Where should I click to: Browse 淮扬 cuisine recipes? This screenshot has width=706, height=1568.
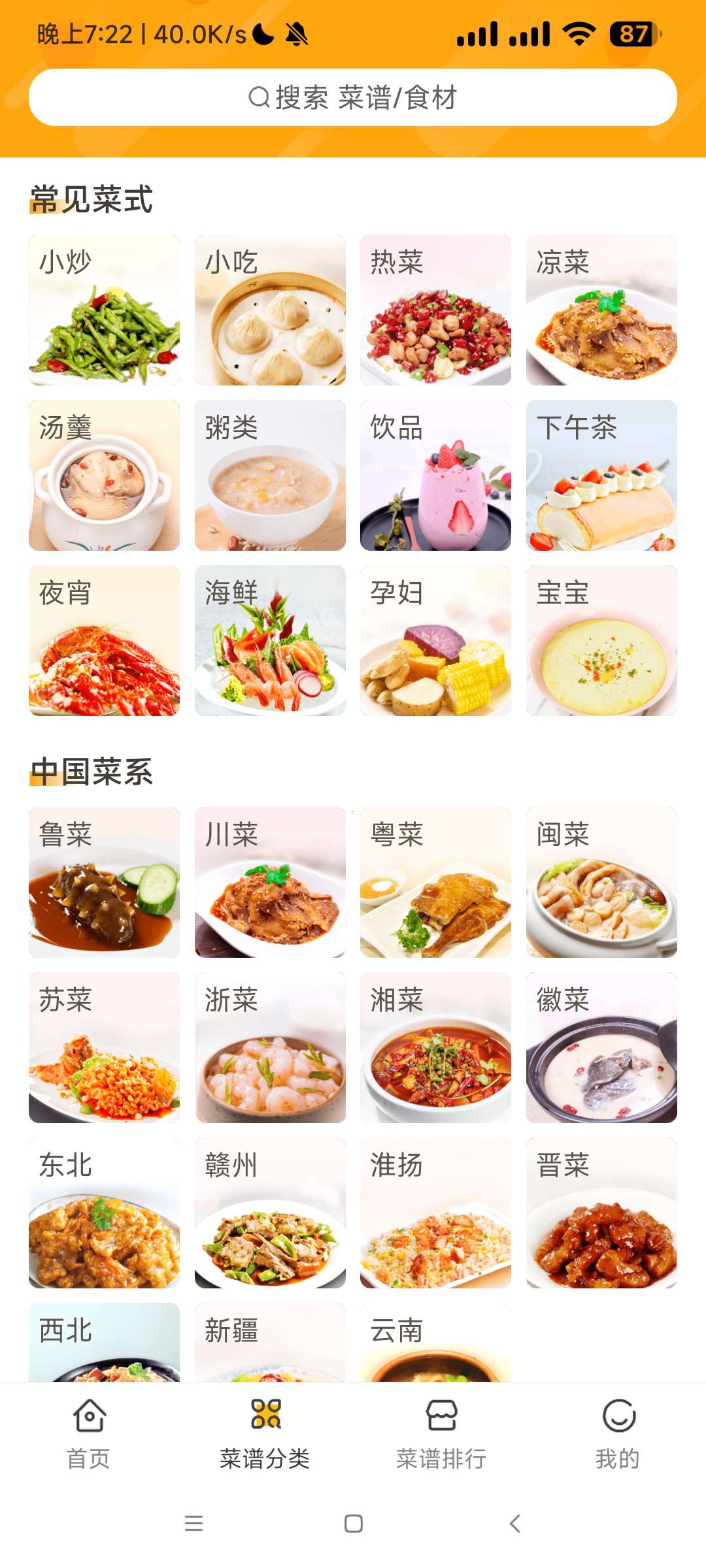[x=435, y=1213]
